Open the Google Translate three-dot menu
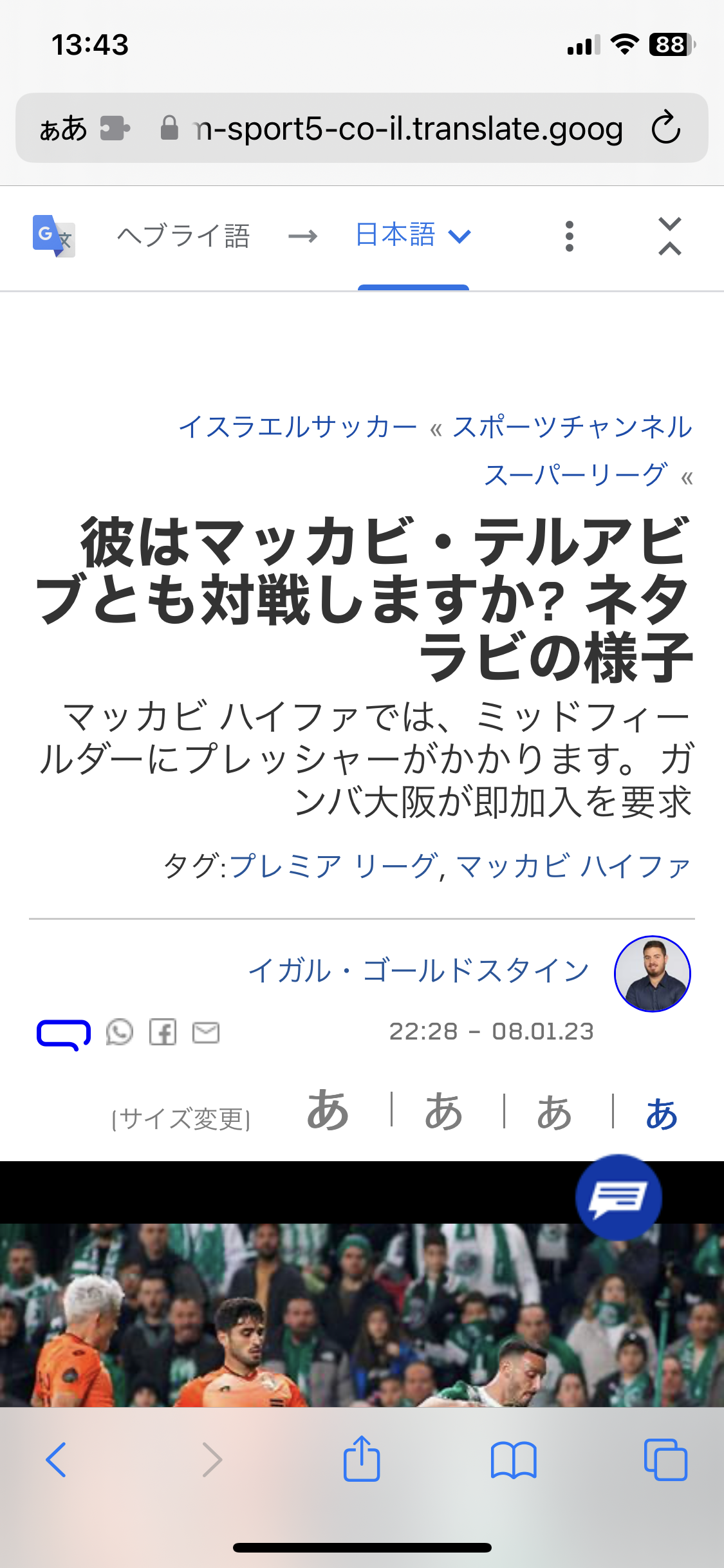Viewport: 724px width, 1568px height. coord(569,236)
